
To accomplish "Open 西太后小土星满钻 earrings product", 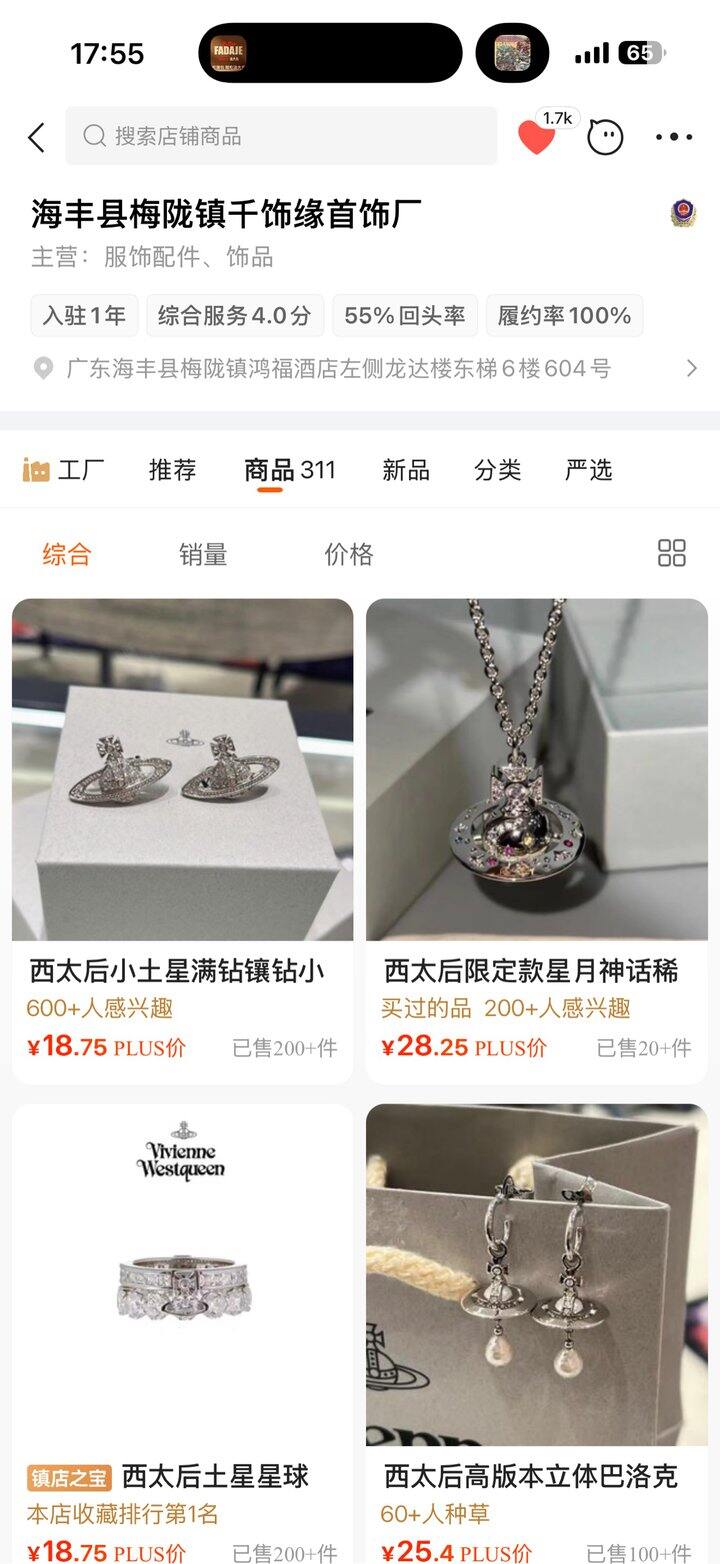I will (x=182, y=770).
